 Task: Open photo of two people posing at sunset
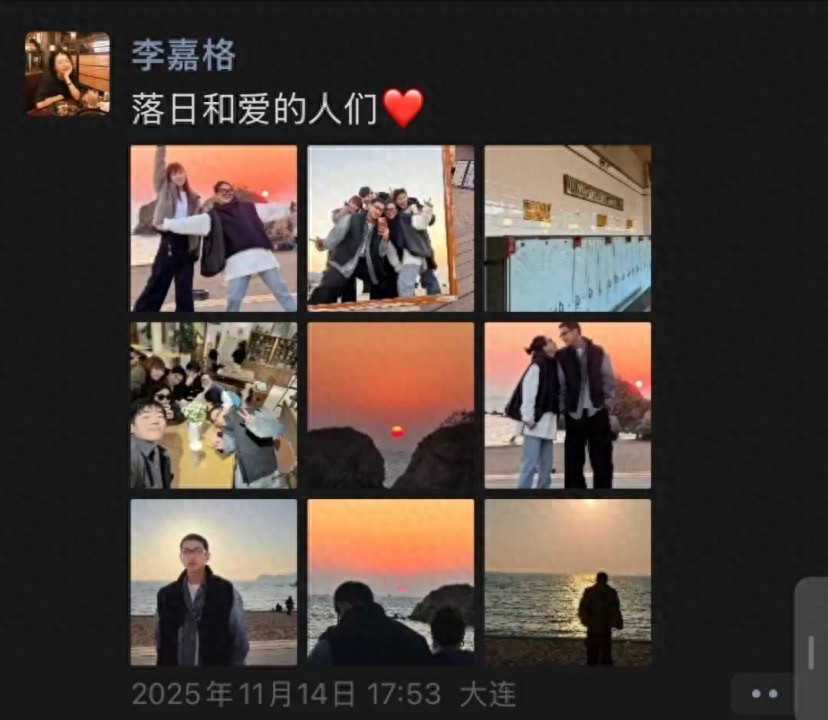pyautogui.click(x=213, y=228)
